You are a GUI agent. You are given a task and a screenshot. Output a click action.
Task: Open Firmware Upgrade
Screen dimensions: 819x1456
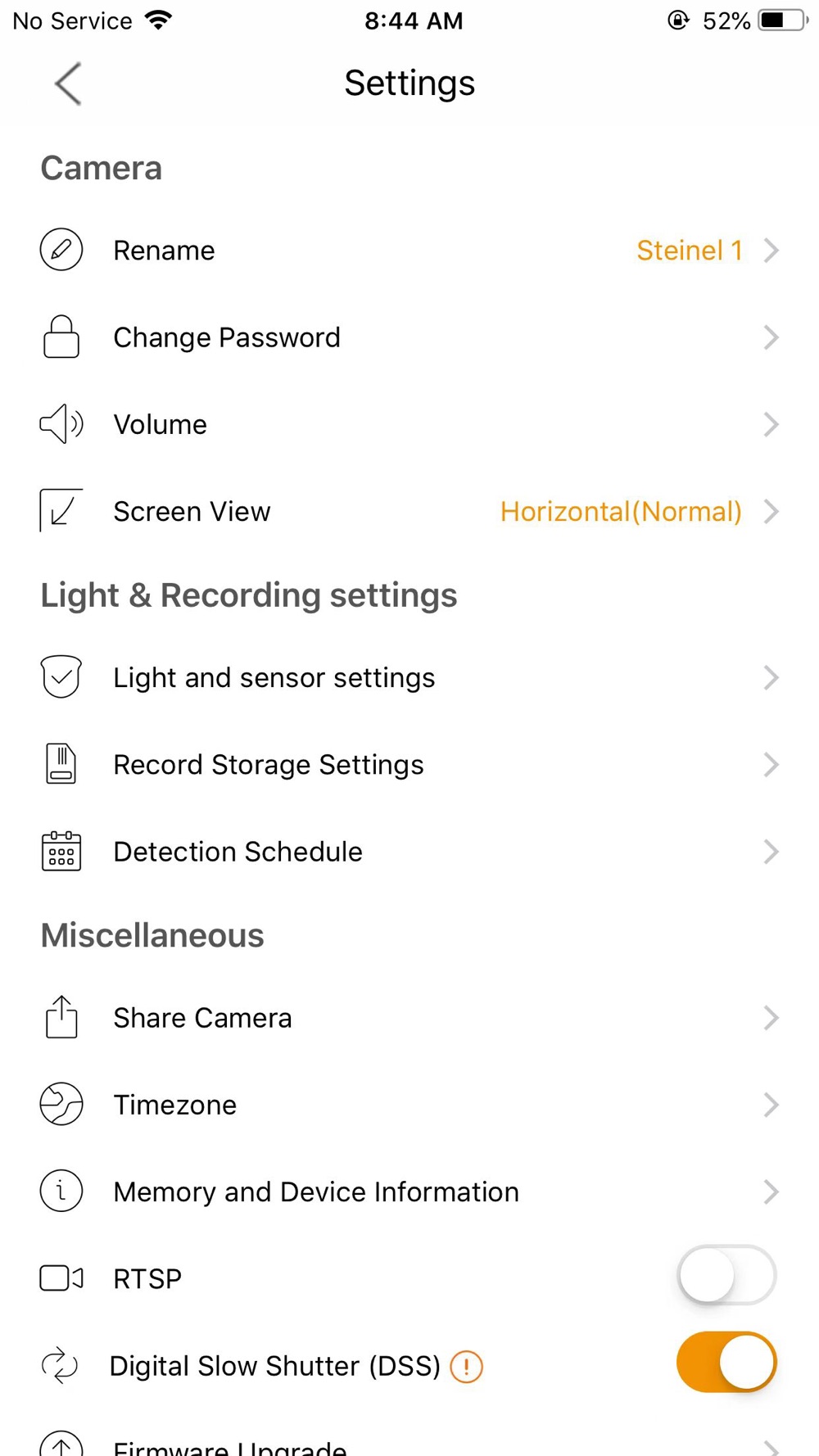click(409, 1442)
